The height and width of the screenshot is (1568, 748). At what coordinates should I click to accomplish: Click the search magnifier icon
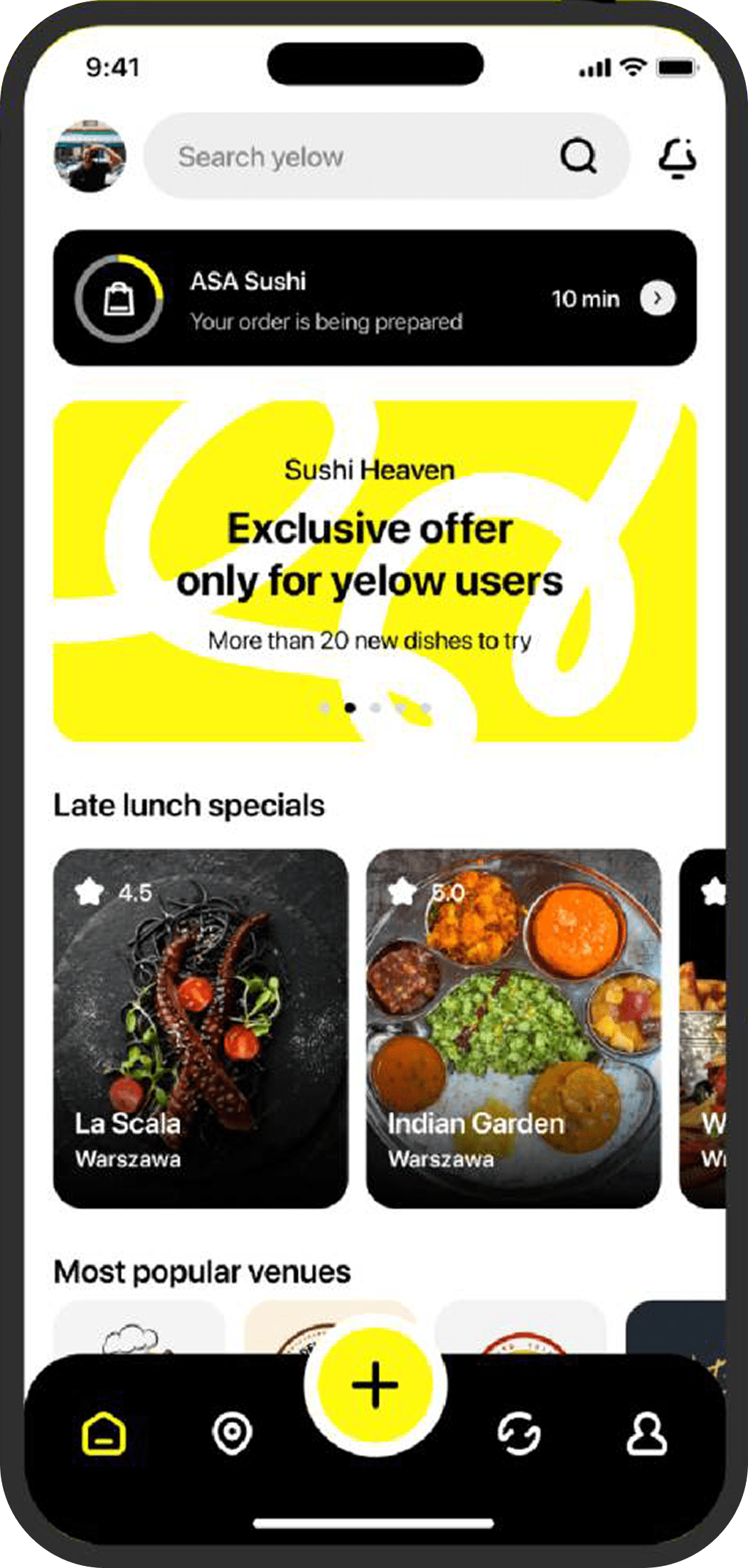click(579, 157)
